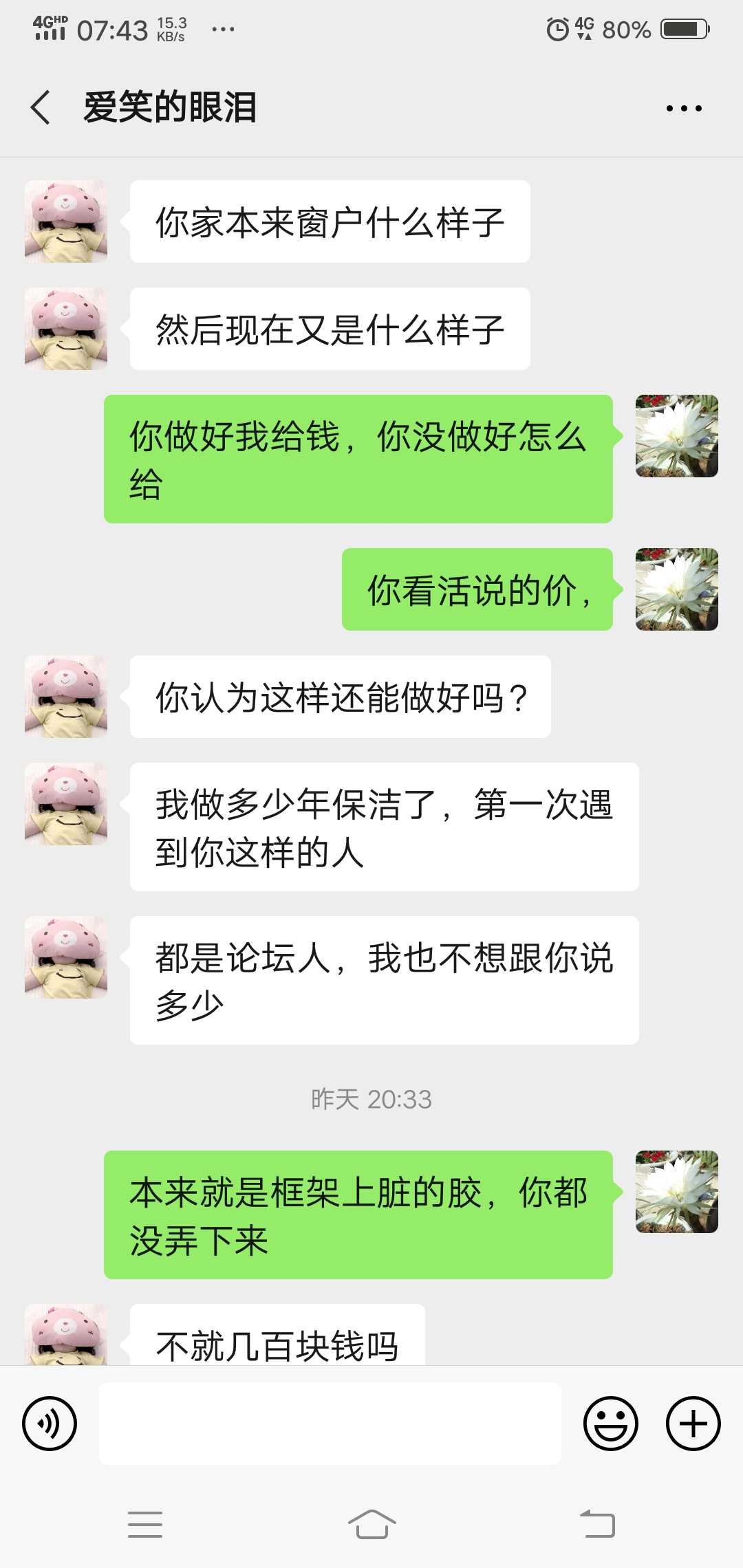This screenshot has height=1568, width=743.
Task: Open the recent apps menu button
Action: click(145, 1524)
